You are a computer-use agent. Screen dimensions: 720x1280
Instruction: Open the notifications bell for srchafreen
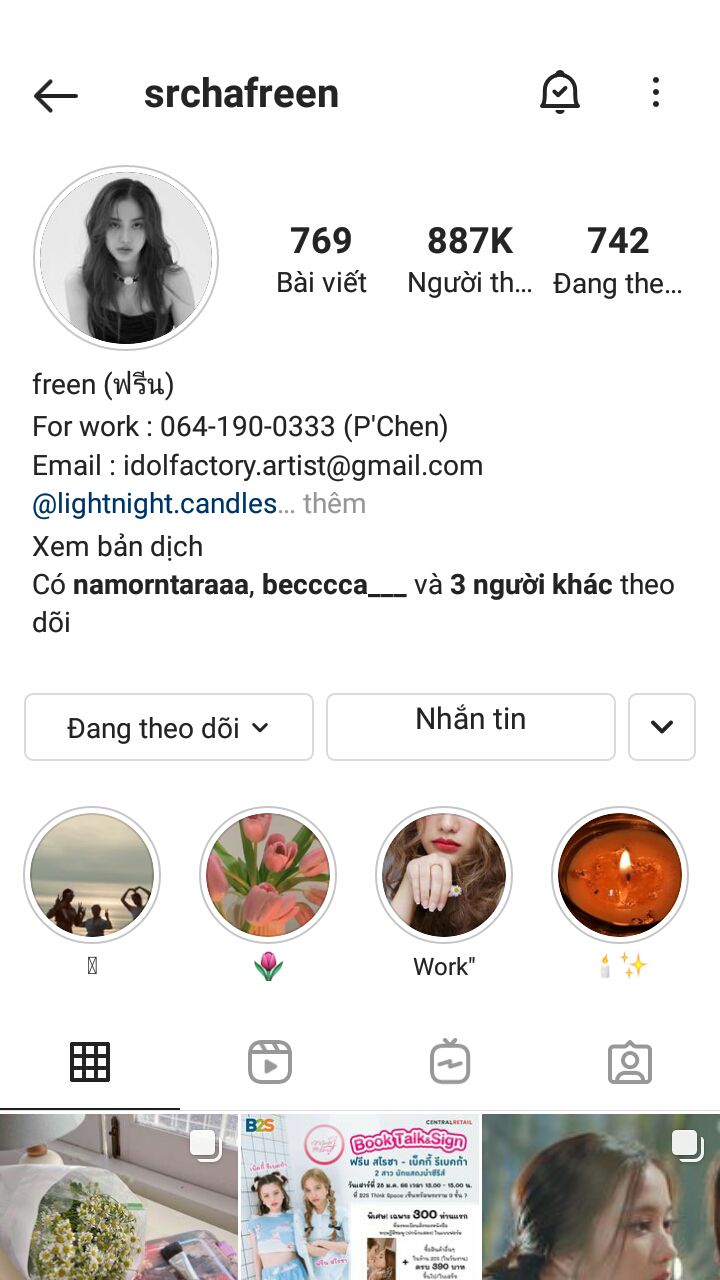tap(560, 93)
